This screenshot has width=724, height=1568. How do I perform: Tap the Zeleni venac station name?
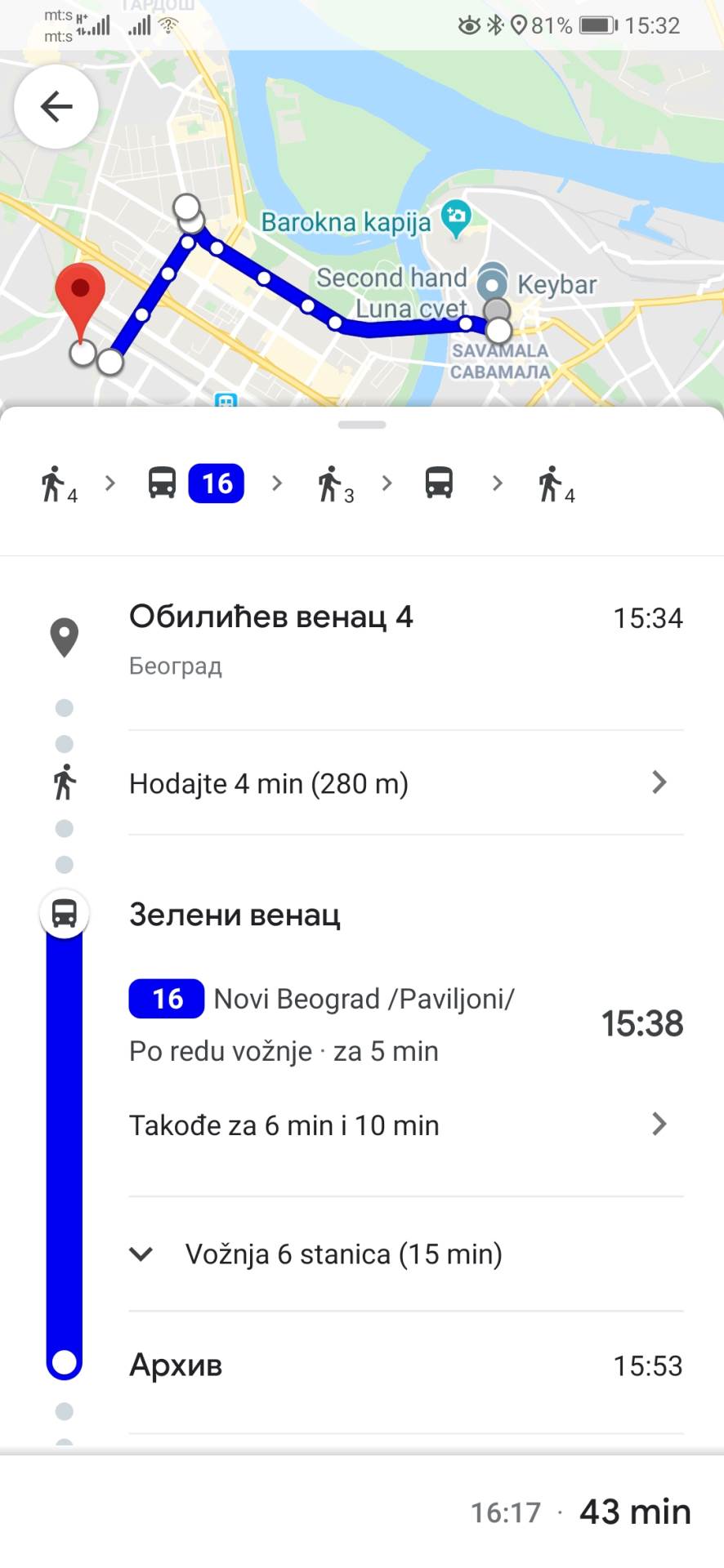point(235,914)
